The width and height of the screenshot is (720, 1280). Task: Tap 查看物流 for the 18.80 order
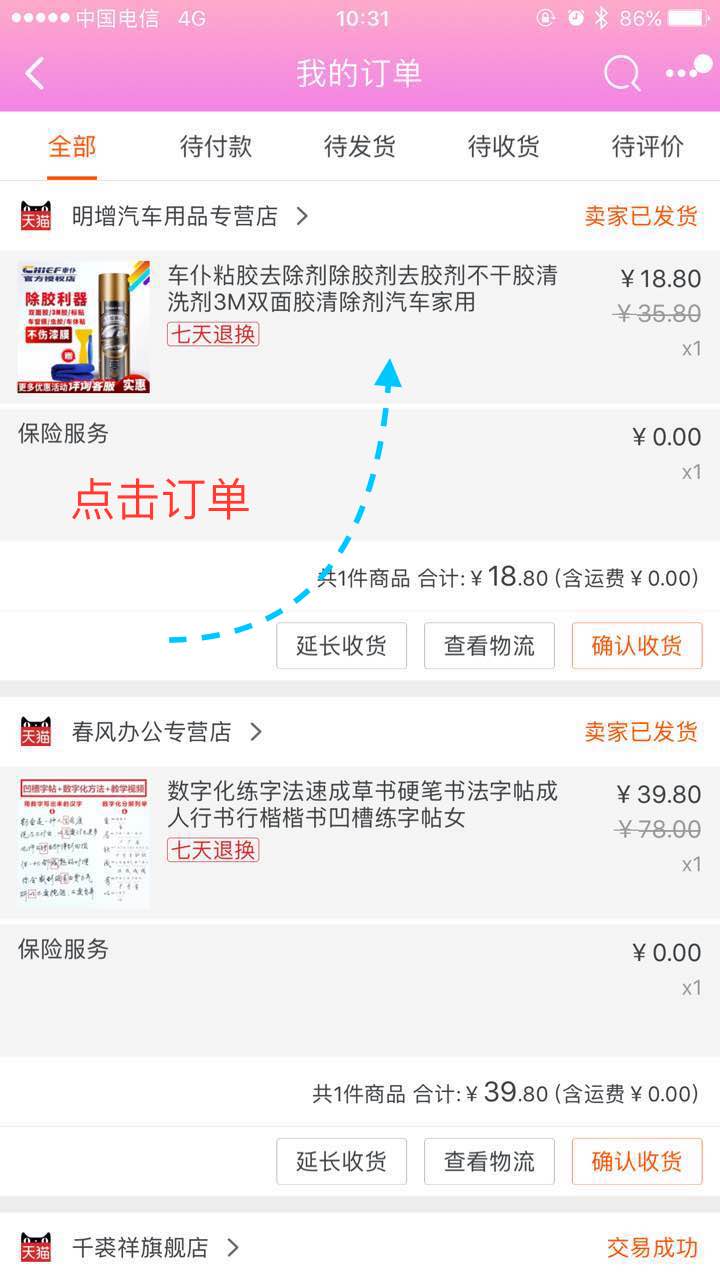tap(489, 646)
